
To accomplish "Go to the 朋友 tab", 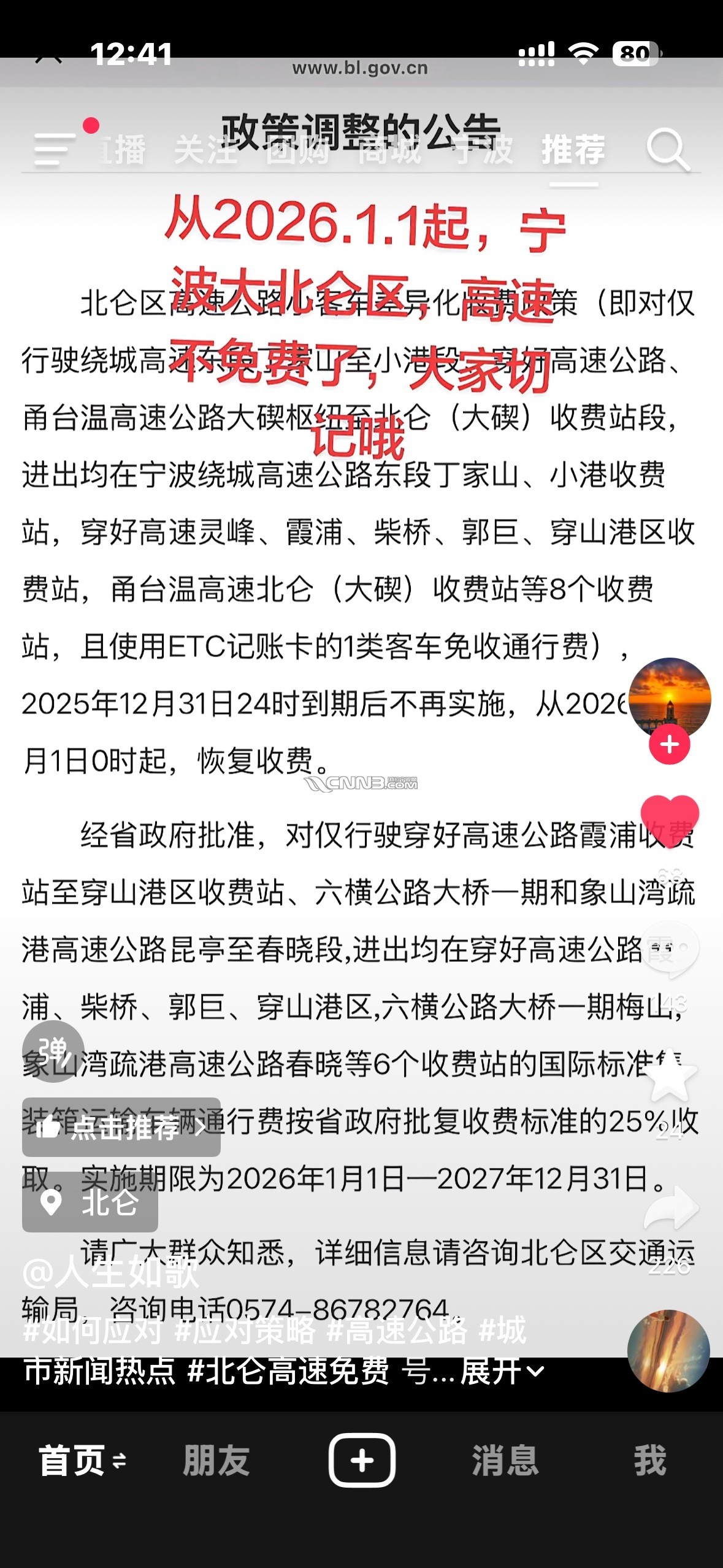I will (x=216, y=1461).
